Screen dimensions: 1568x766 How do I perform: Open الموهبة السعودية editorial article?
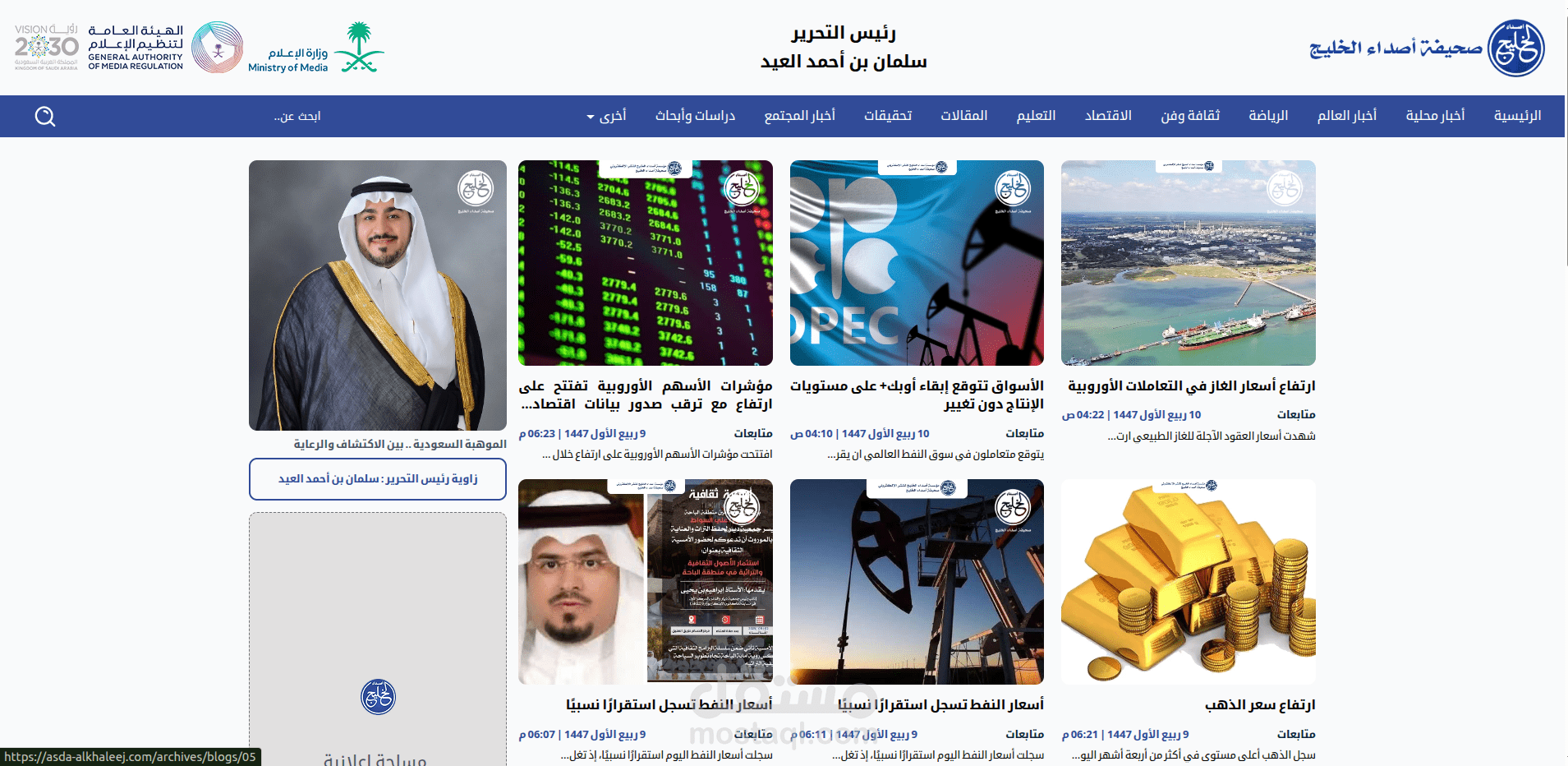point(400,445)
